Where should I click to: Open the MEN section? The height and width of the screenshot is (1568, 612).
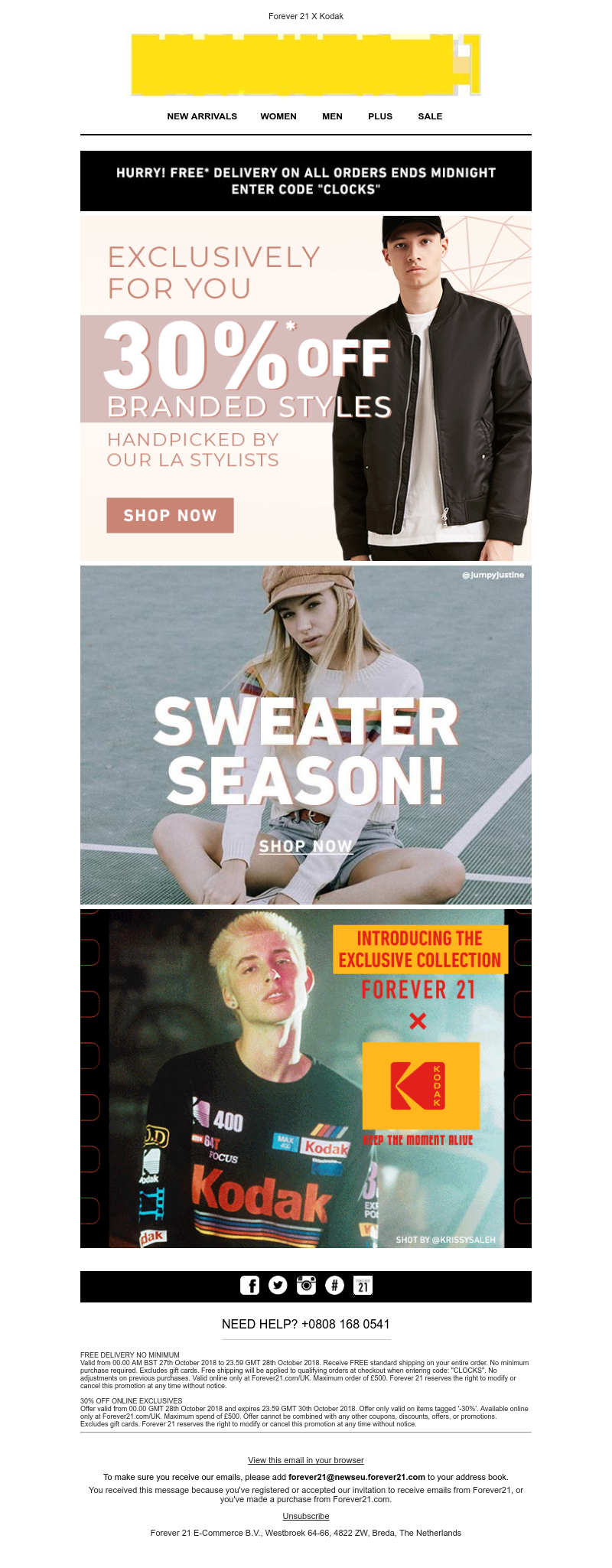point(332,116)
